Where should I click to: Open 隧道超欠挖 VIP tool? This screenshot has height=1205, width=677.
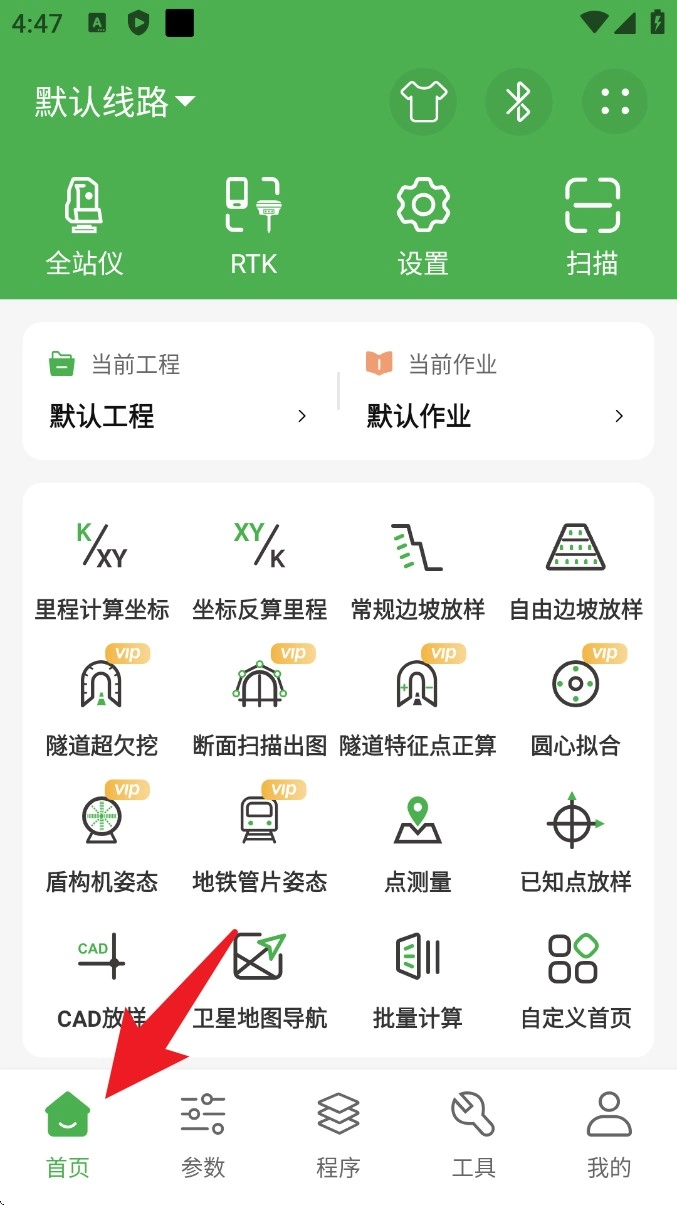[x=102, y=706]
